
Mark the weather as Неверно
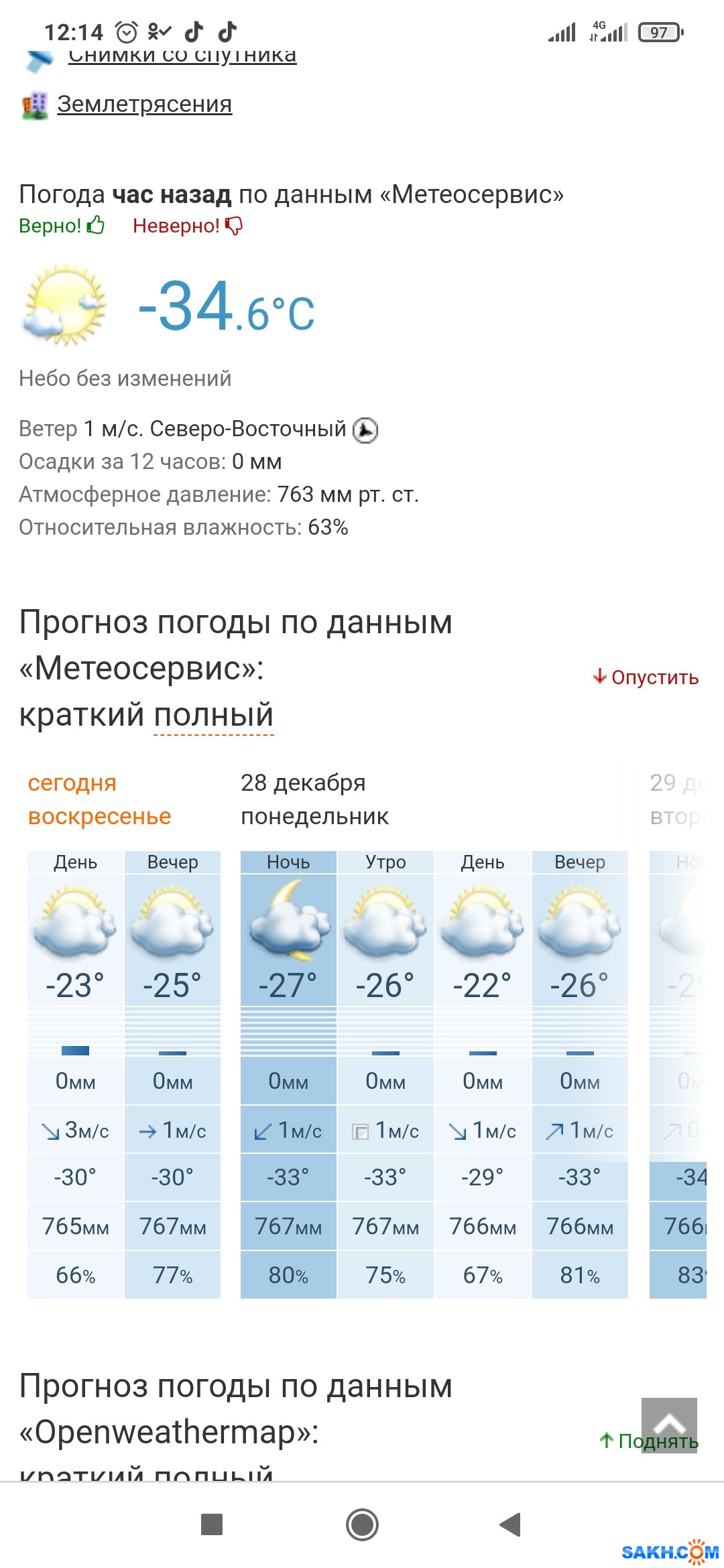pyautogui.click(x=188, y=226)
